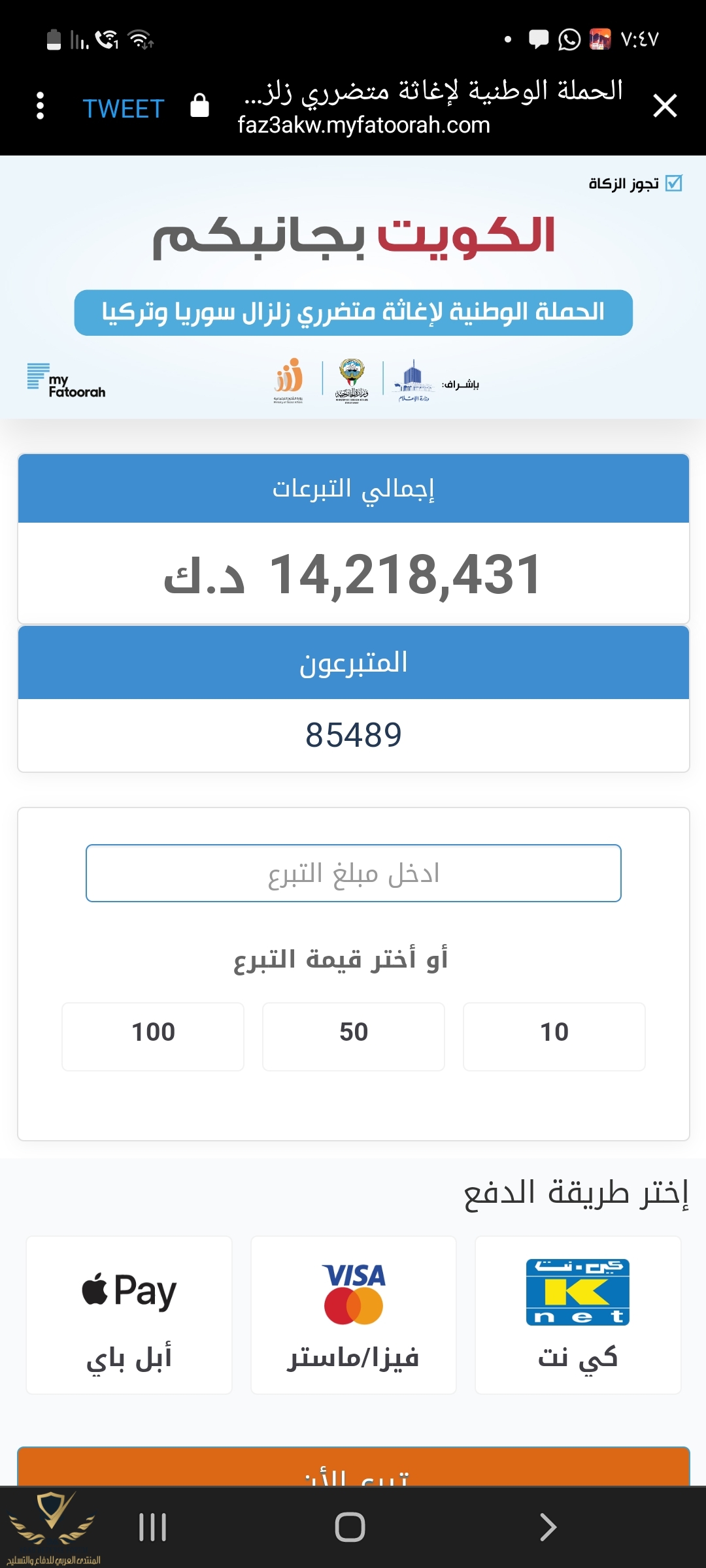Close the in-app browser tab
Viewport: 706px width, 1568px height.
[x=665, y=106]
